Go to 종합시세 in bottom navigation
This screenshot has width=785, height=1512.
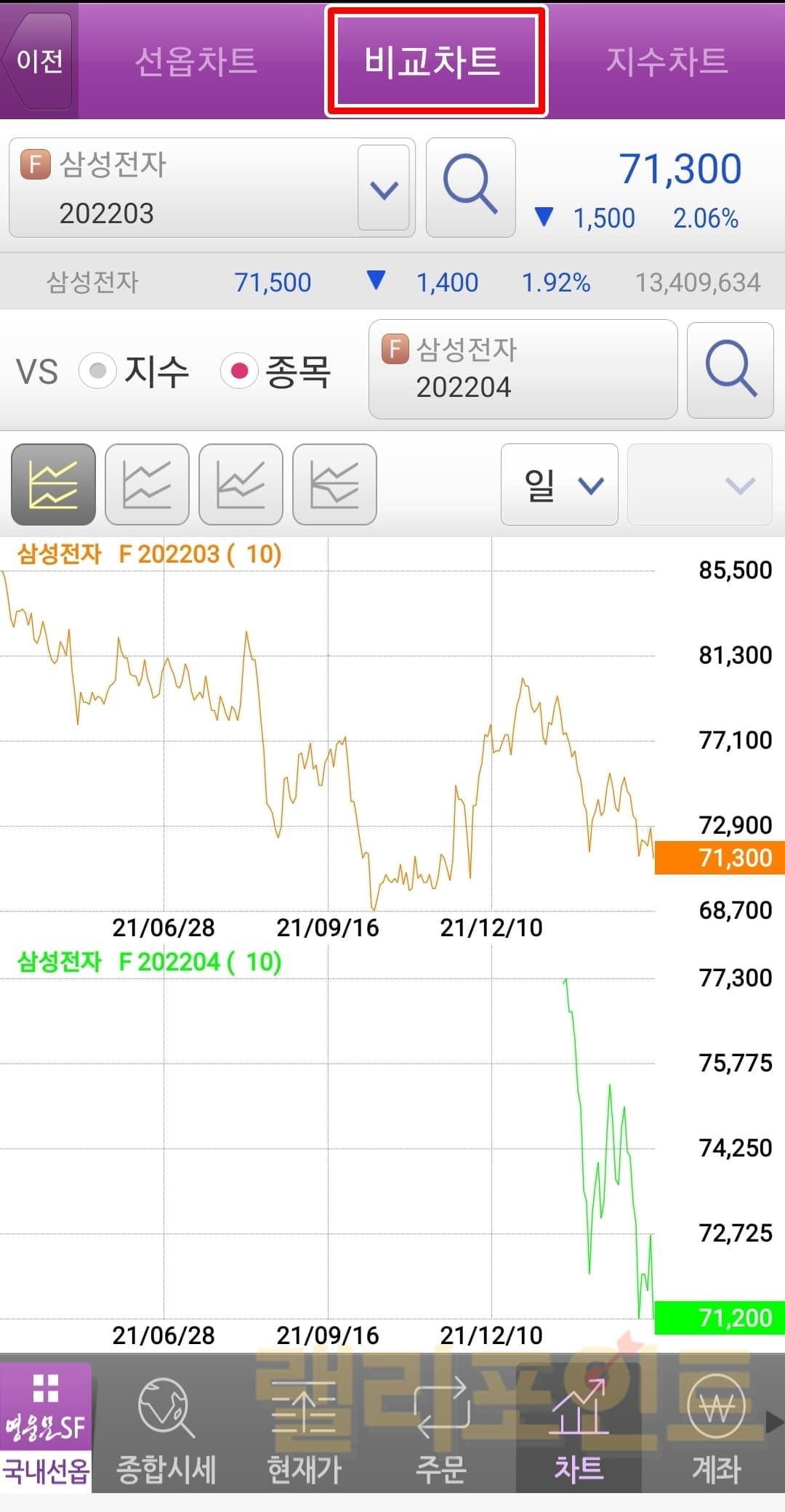pos(166,1426)
